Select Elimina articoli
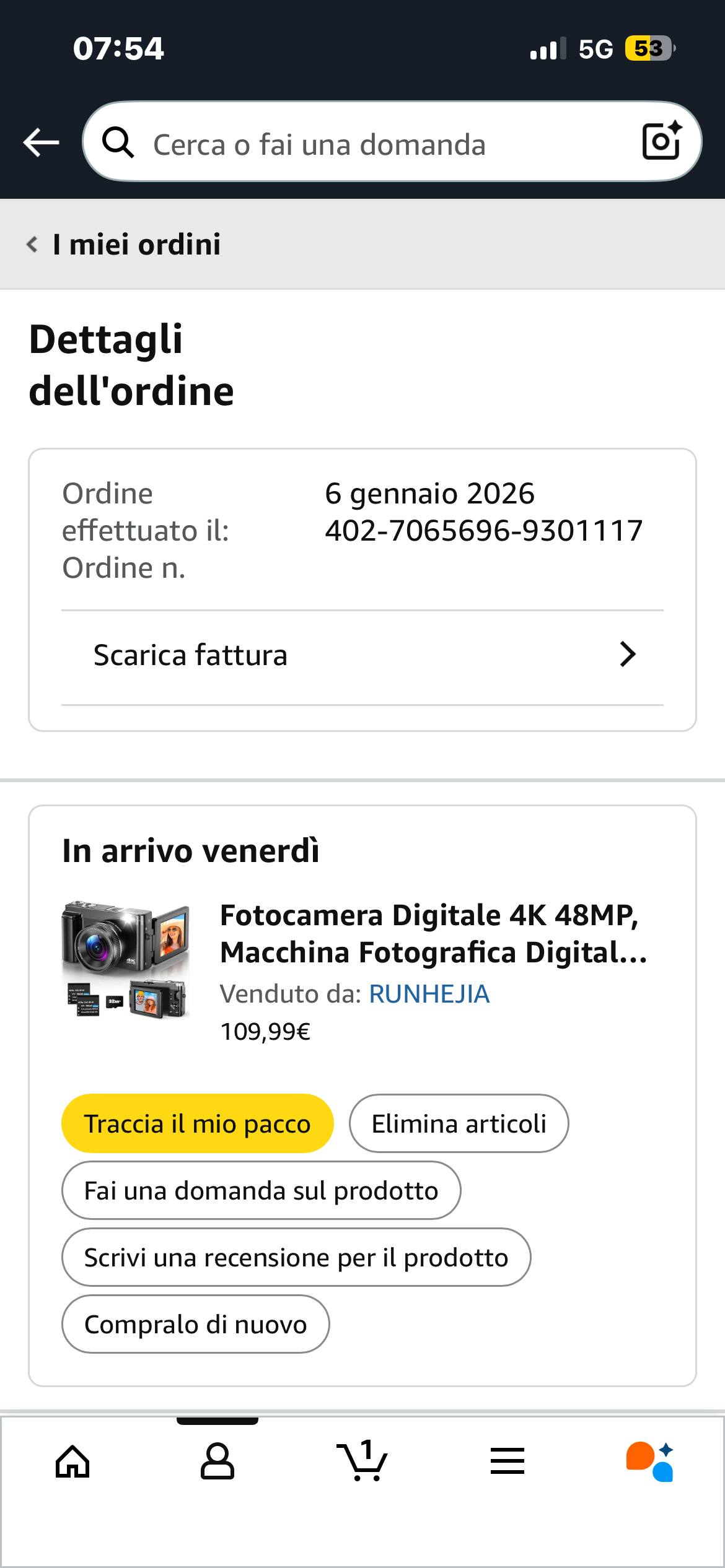 tap(459, 1123)
